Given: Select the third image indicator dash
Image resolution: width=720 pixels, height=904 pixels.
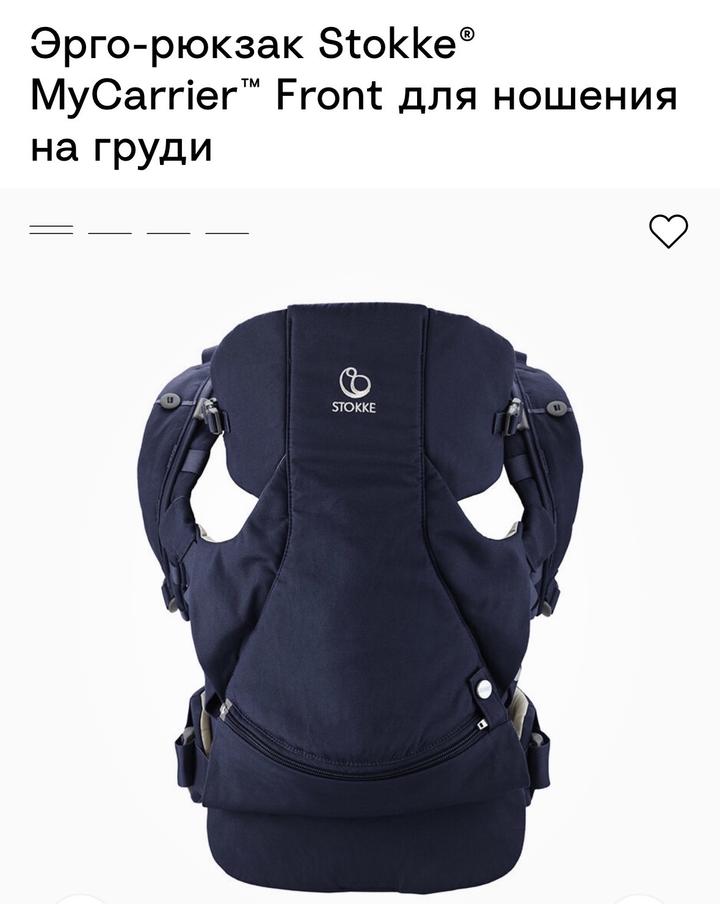Looking at the screenshot, I should tap(168, 231).
